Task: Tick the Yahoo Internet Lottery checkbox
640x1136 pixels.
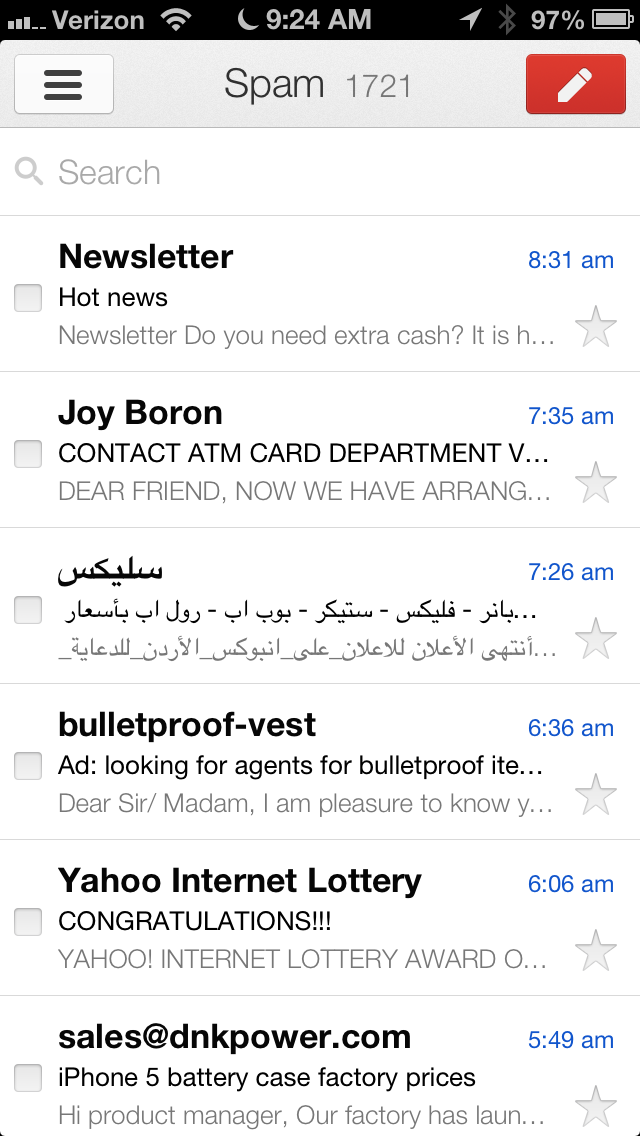Action: pos(28,922)
